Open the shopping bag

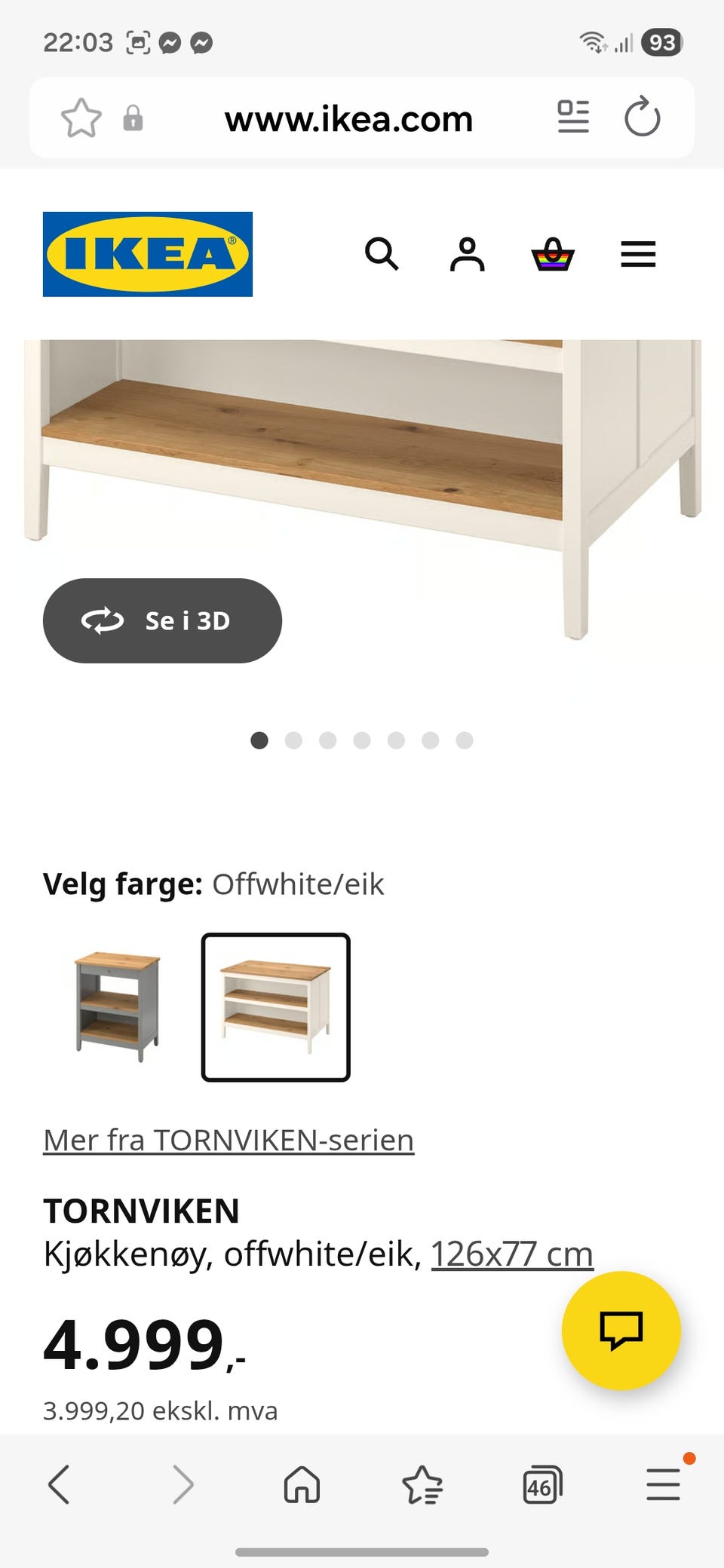pos(553,255)
